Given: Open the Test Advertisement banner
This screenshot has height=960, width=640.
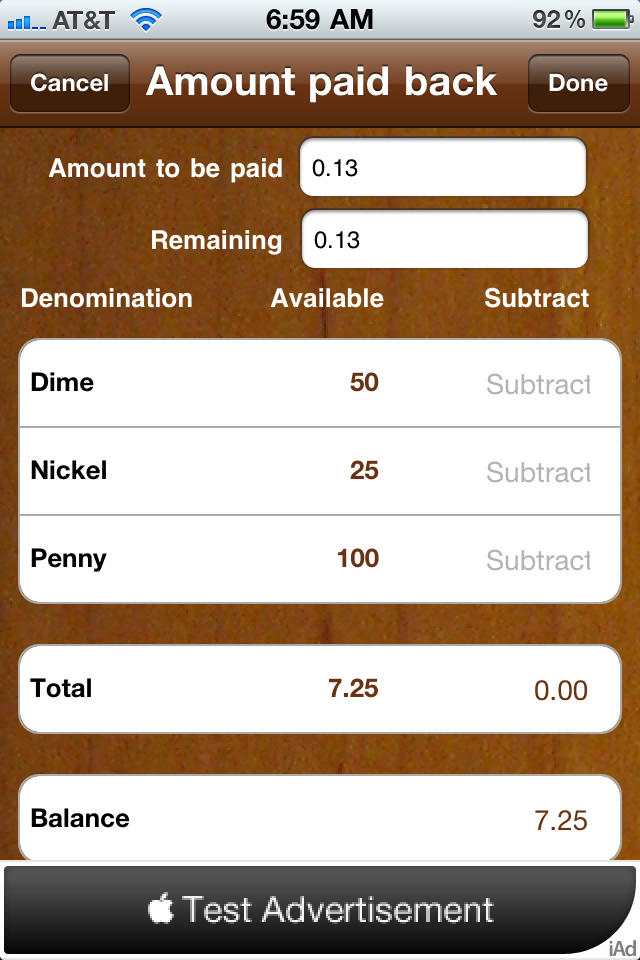Looking at the screenshot, I should coord(320,909).
